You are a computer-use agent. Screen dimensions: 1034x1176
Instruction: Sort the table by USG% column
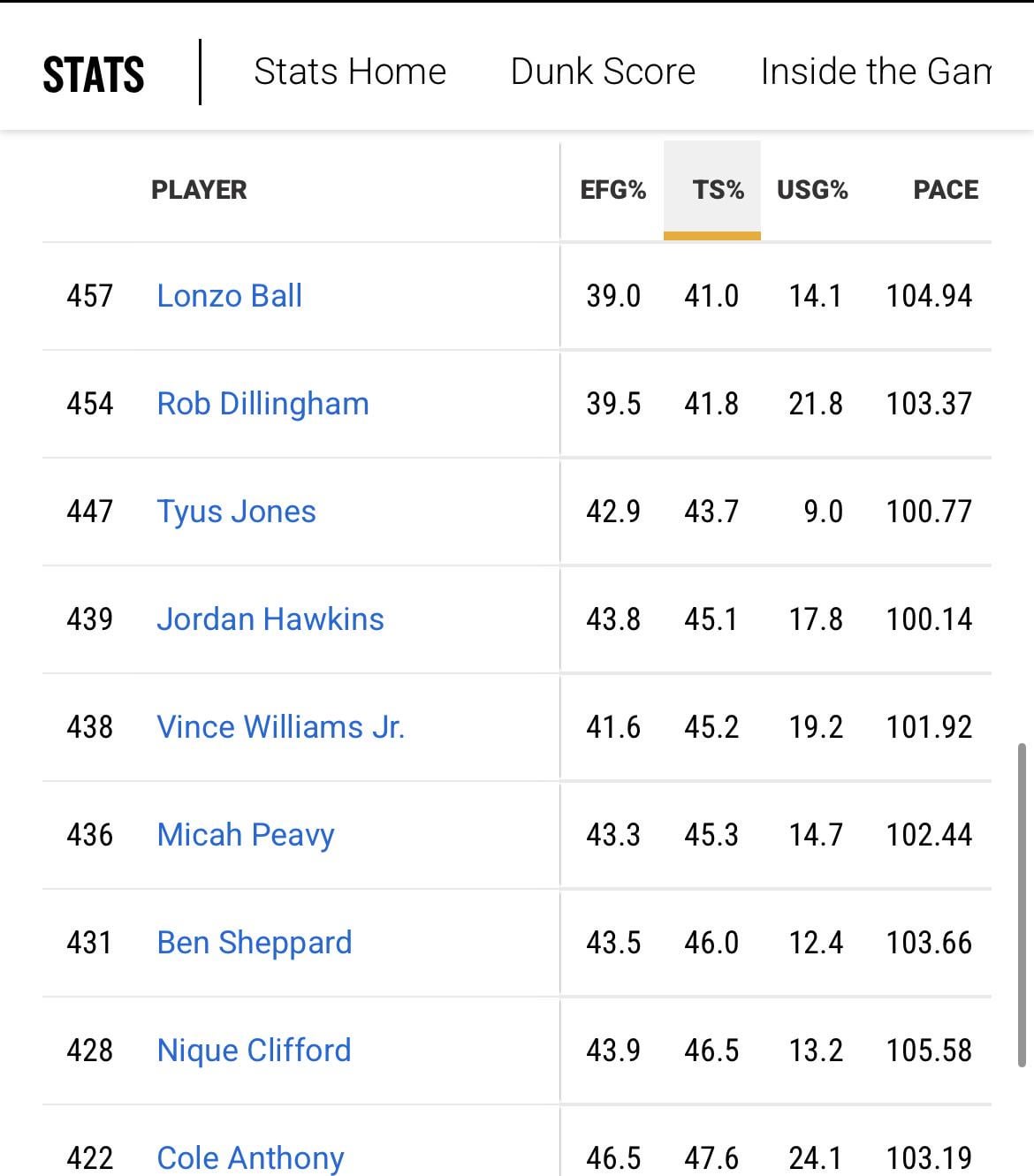(812, 190)
